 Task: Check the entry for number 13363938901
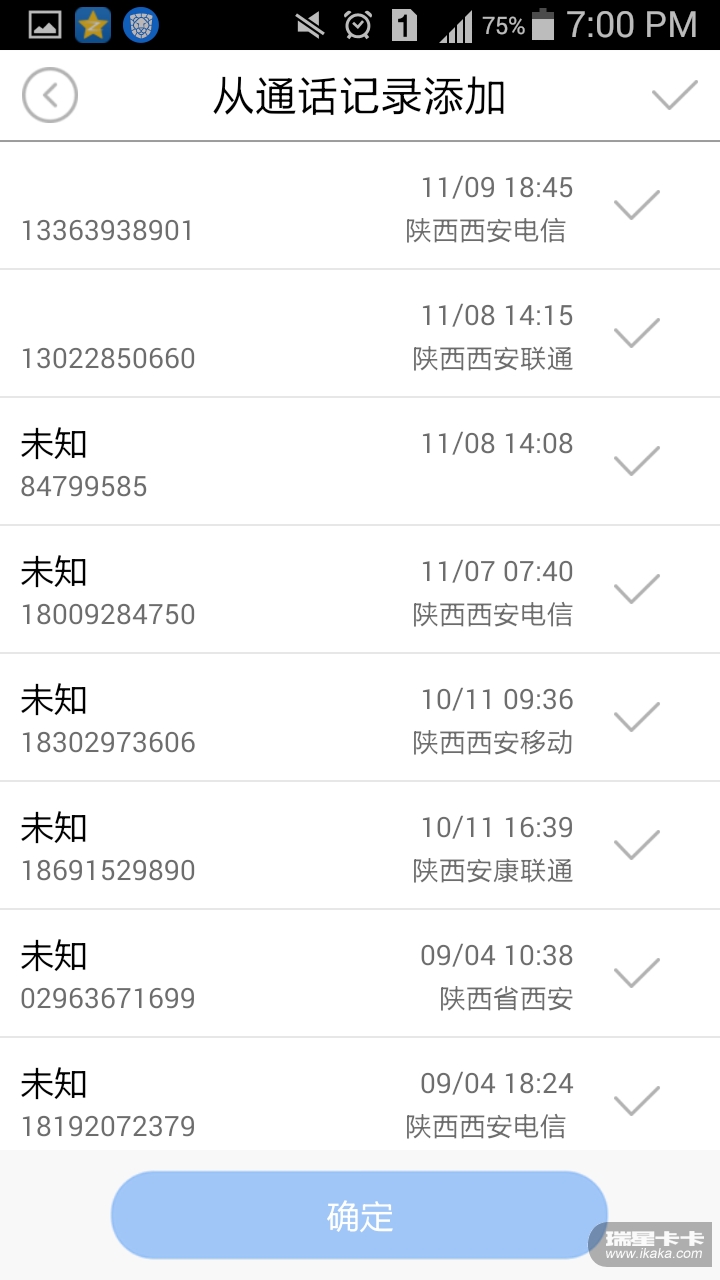(637, 205)
